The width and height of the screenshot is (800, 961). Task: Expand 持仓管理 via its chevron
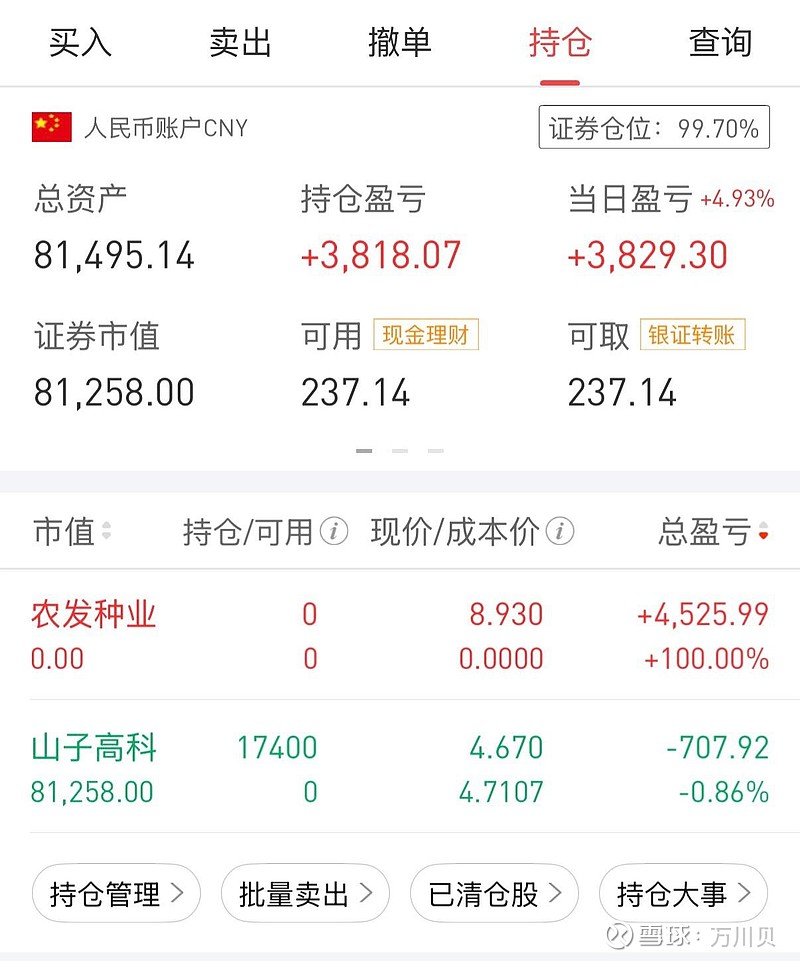(x=183, y=893)
